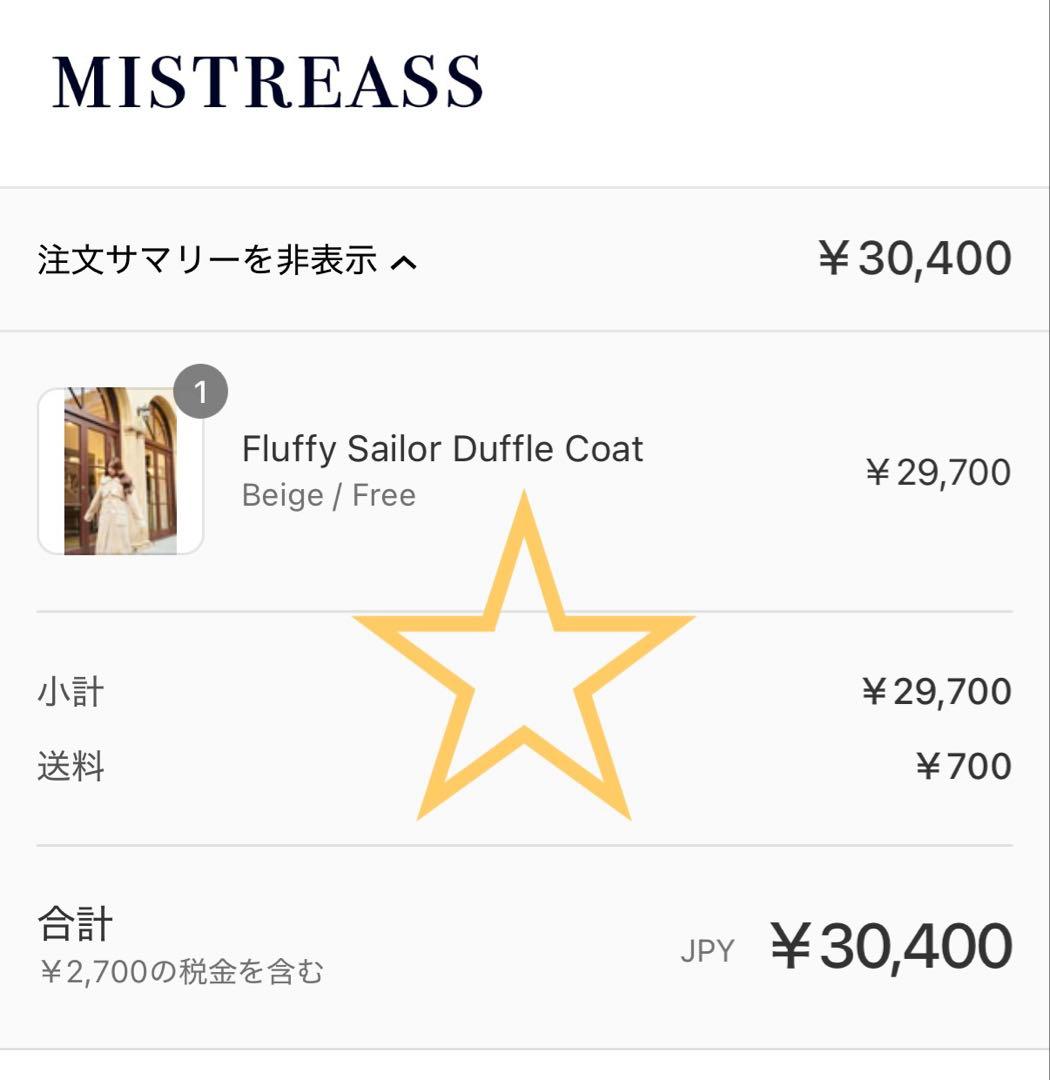Click the ¥2,700の税金を含む tax note
This screenshot has width=1050, height=1080.
pyautogui.click(x=182, y=967)
